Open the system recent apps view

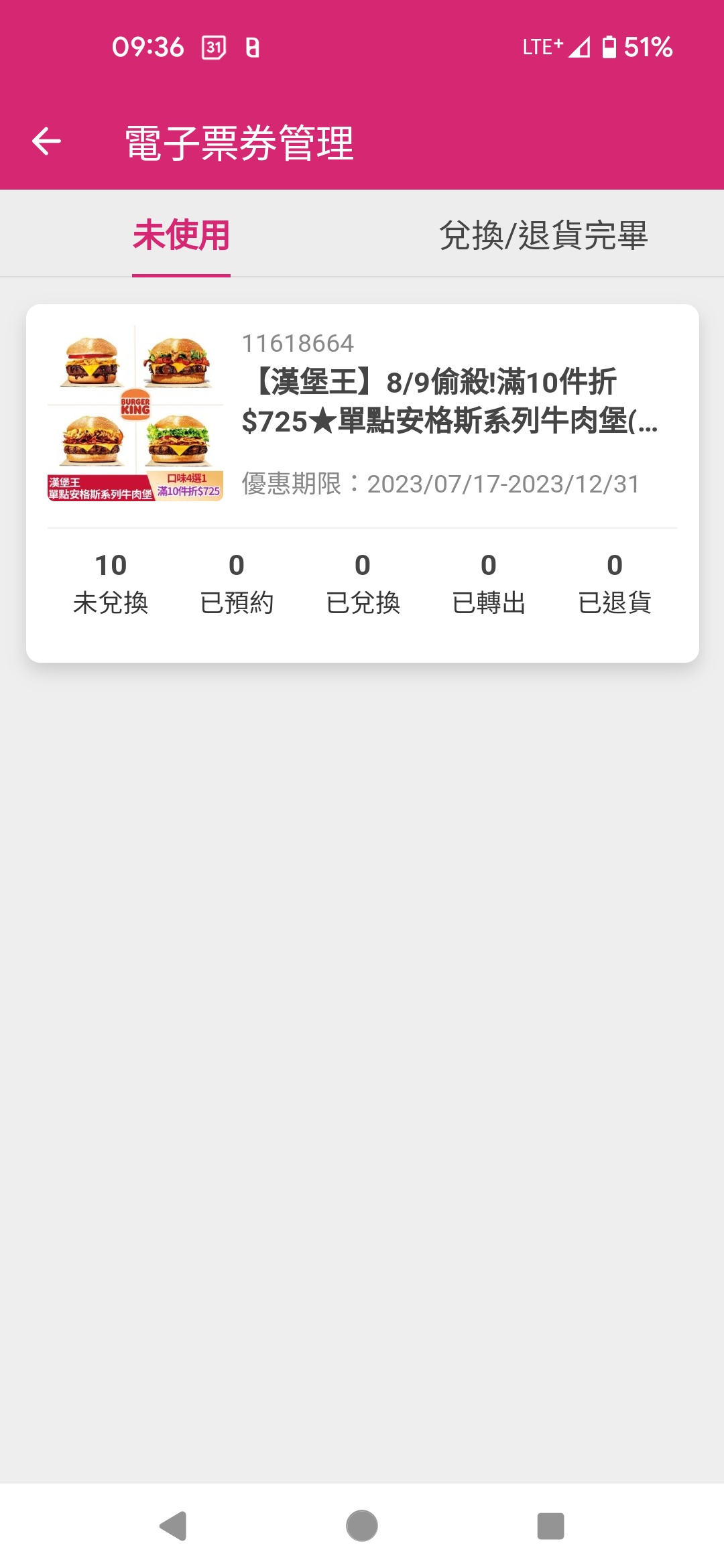pos(550,1526)
